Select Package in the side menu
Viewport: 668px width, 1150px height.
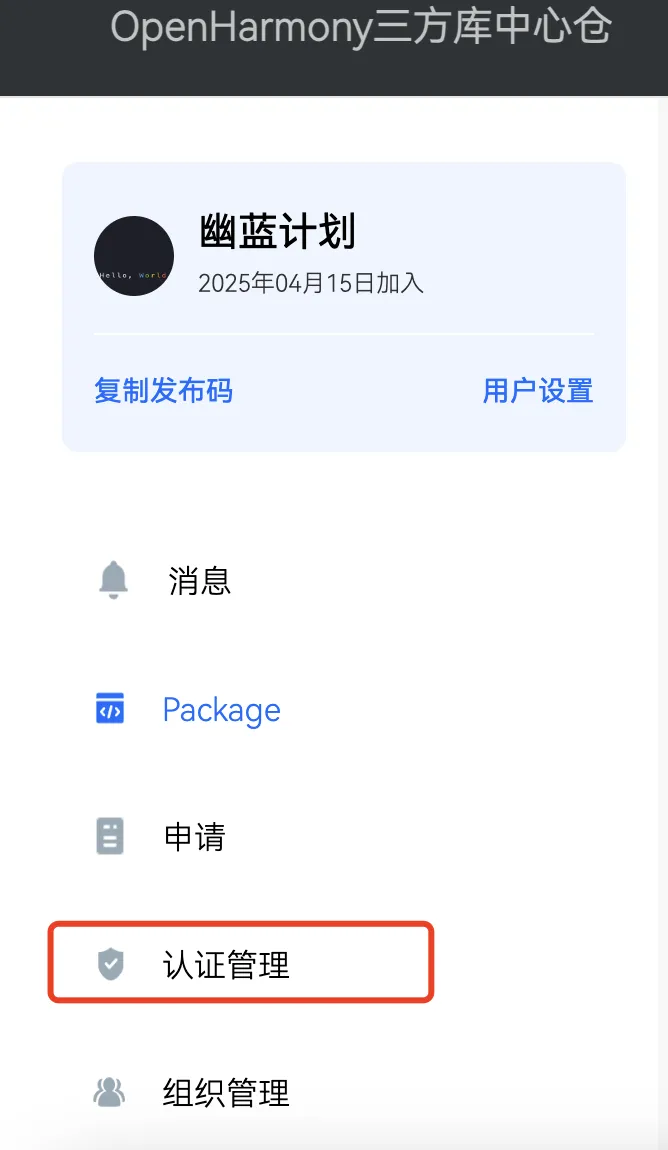click(221, 710)
